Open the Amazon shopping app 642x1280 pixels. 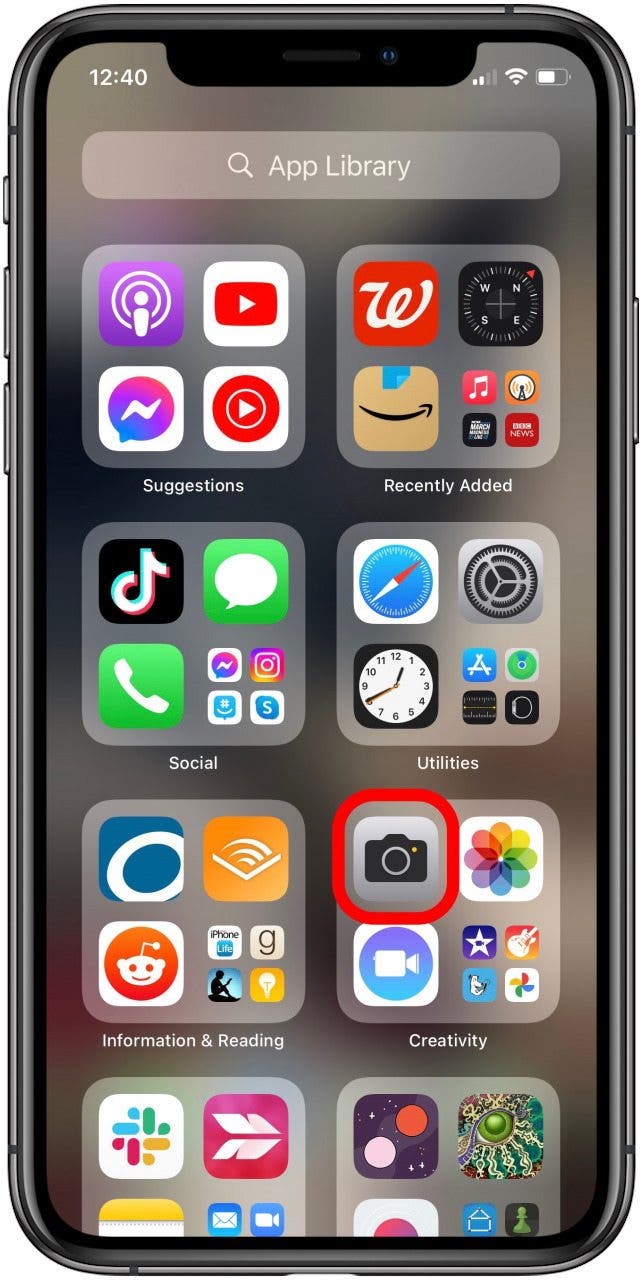(x=396, y=409)
